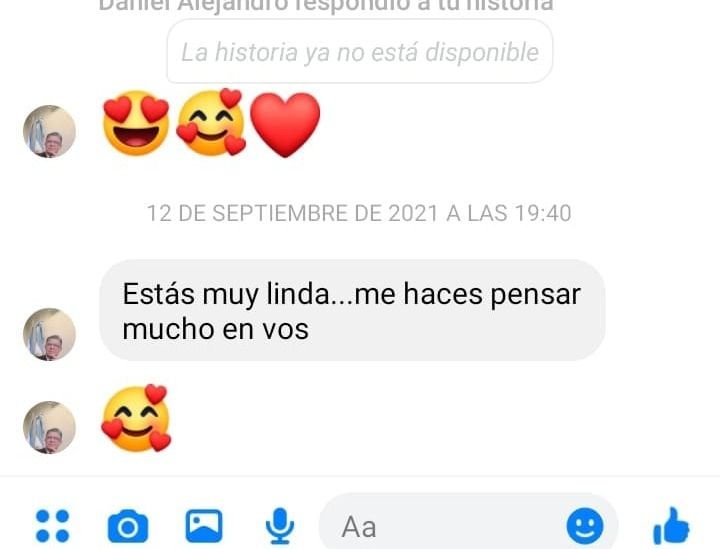Open the camera to take a photo
Image resolution: width=720 pixels, height=549 pixels.
pyautogui.click(x=128, y=525)
